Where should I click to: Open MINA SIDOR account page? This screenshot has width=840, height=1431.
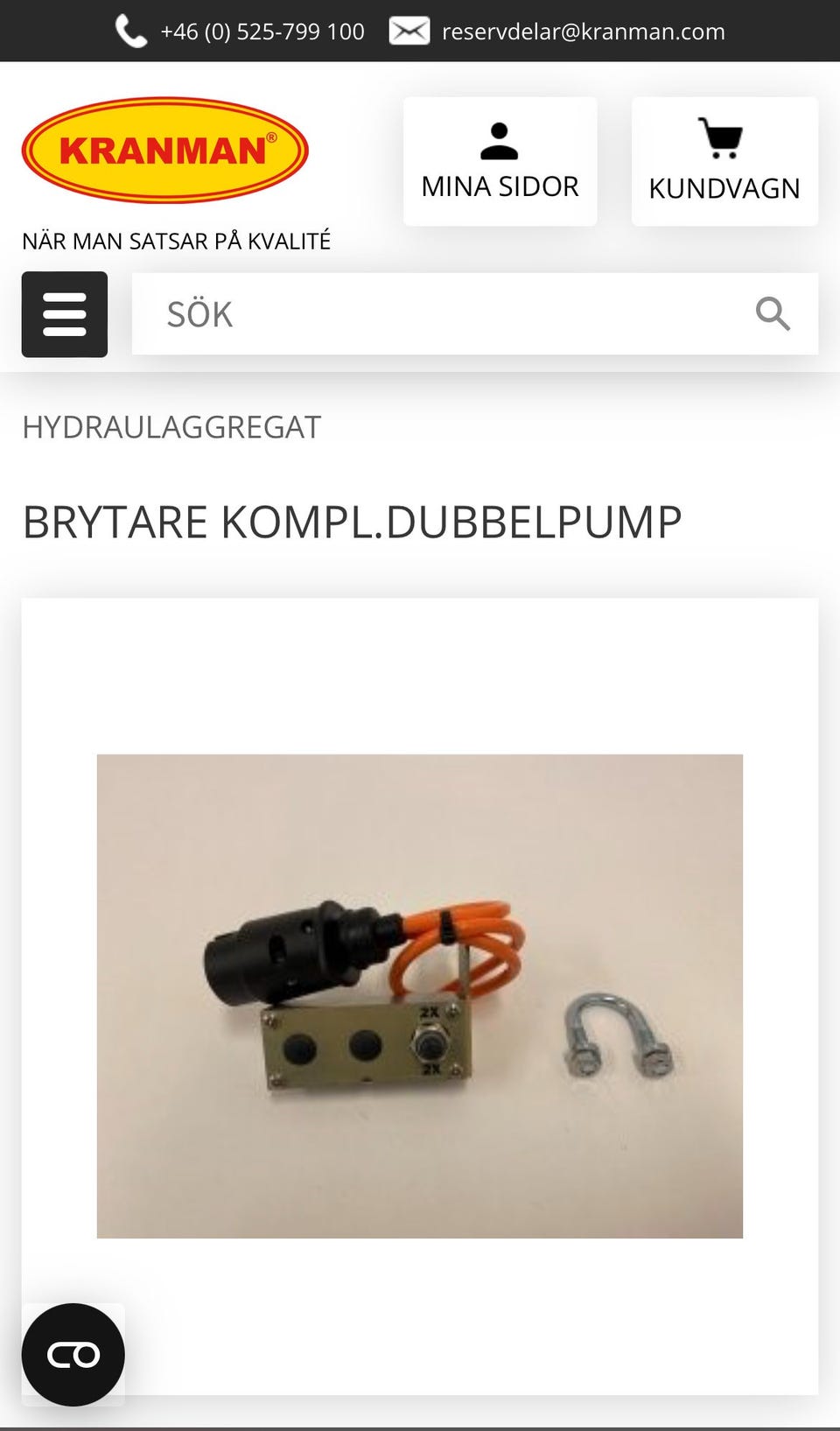tap(500, 162)
